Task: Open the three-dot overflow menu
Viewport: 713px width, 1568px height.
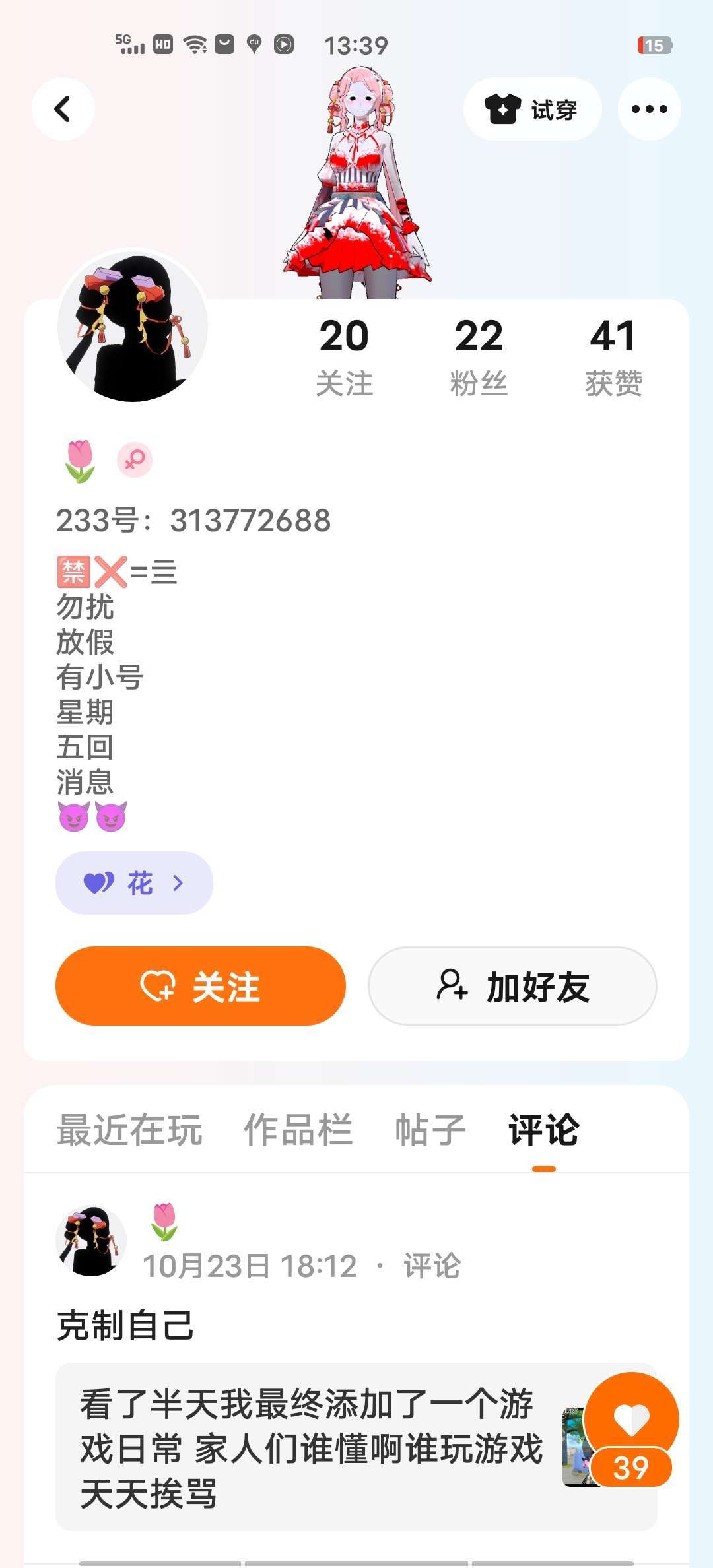Action: point(649,109)
